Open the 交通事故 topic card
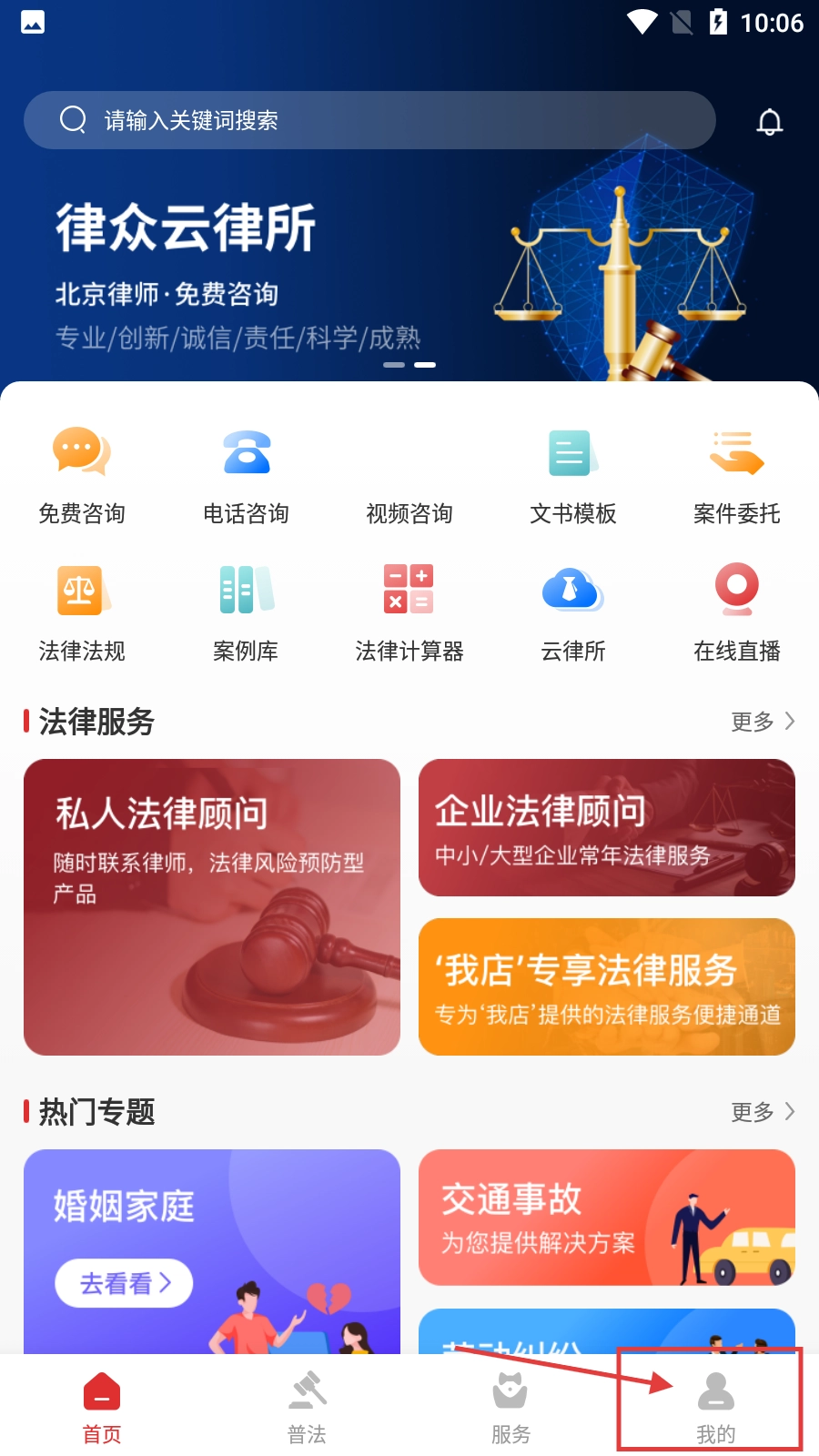Screen dimensions: 819x1456 click(x=607, y=1218)
